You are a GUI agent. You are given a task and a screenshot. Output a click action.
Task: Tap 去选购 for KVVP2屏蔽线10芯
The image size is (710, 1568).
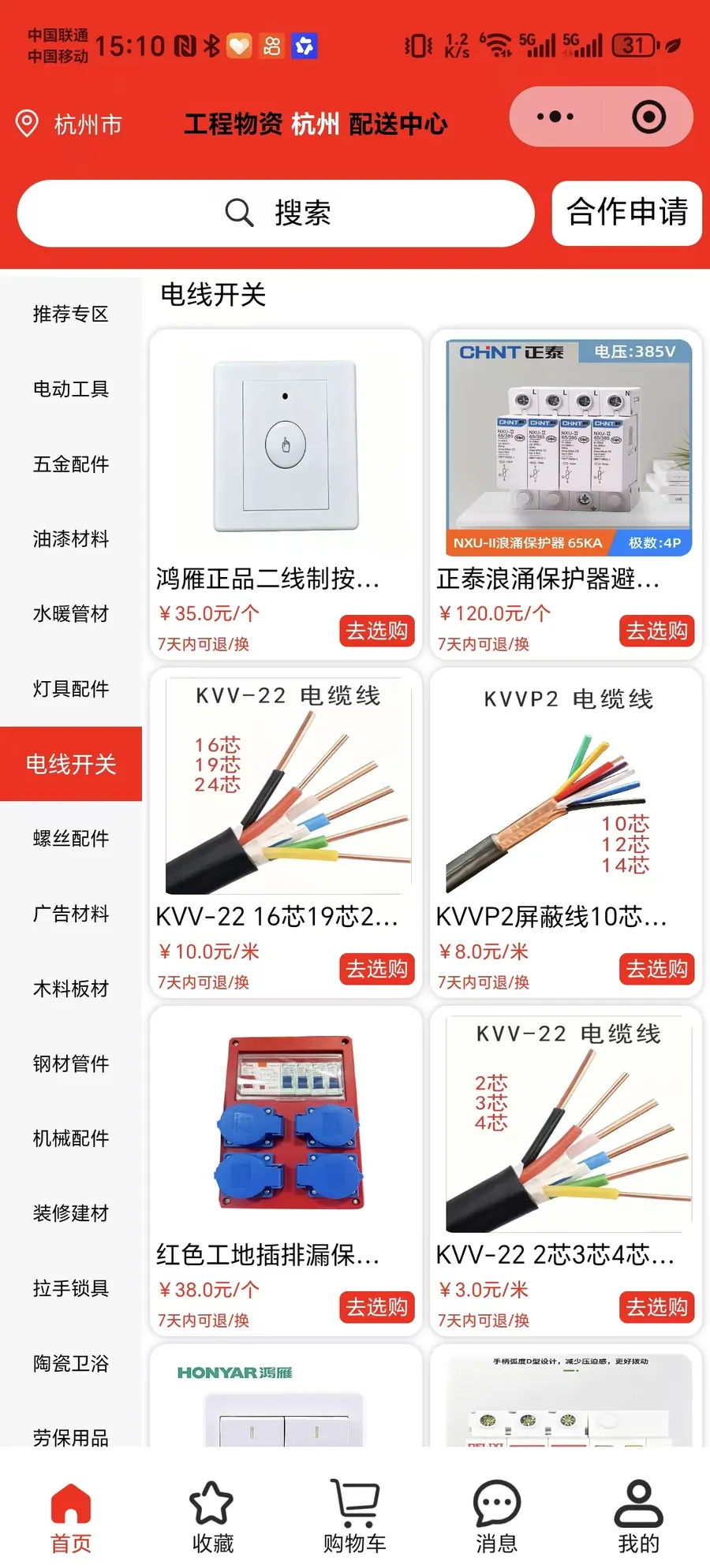[x=657, y=969]
